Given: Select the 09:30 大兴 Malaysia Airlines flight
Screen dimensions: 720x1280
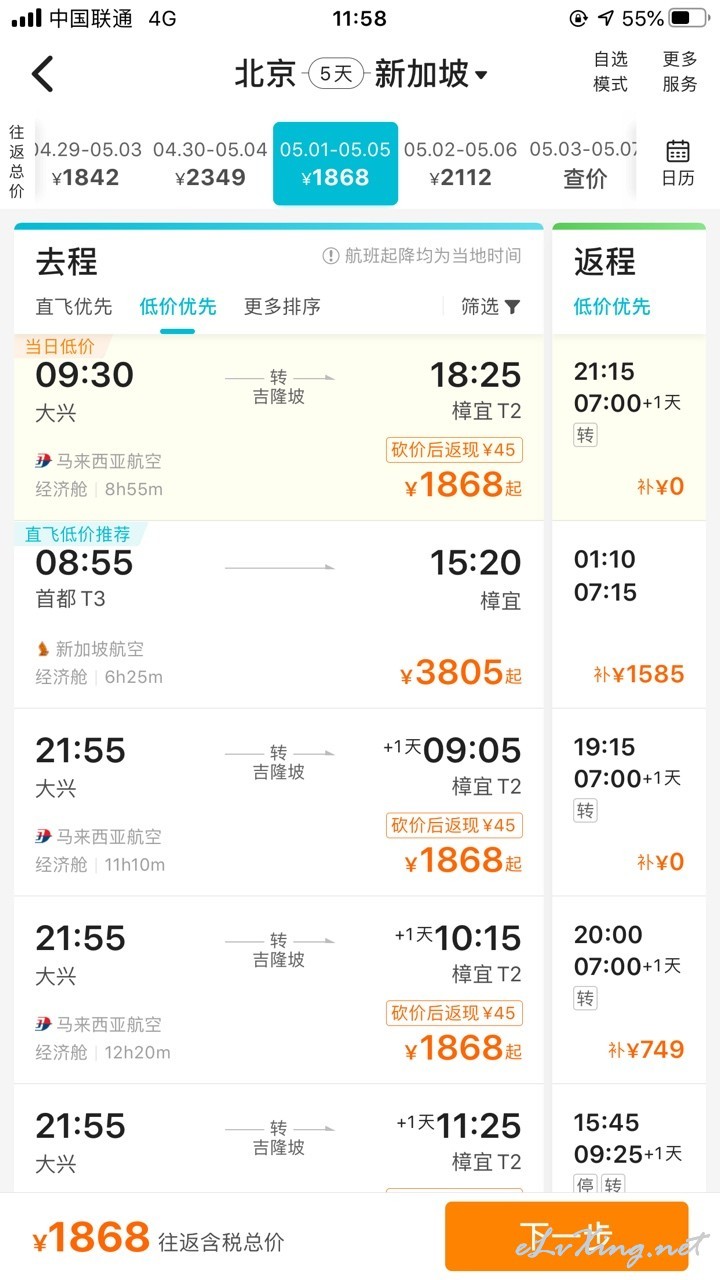Looking at the screenshot, I should (x=279, y=428).
